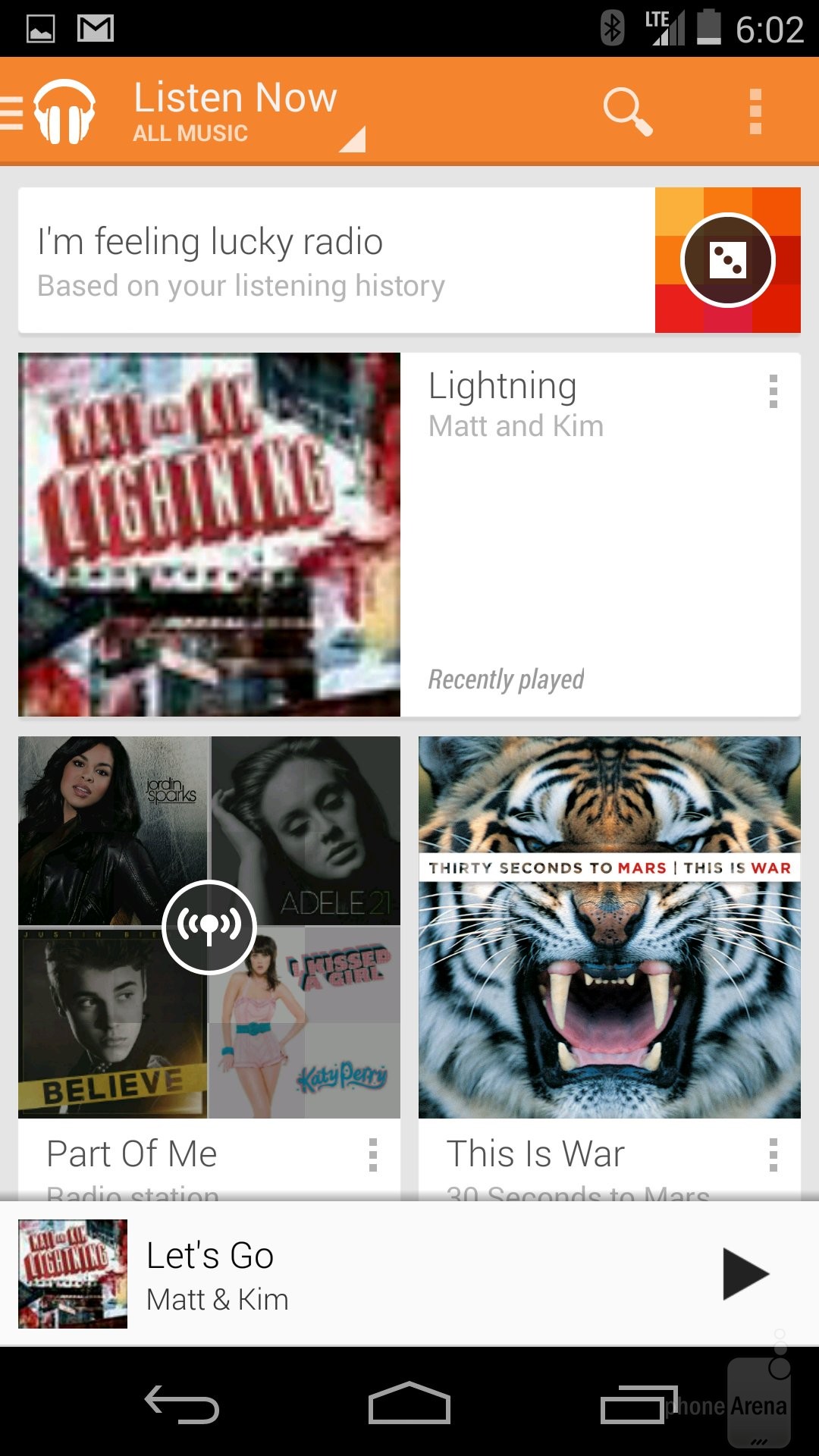The height and width of the screenshot is (1456, 819).
Task: Show options for This Is War album
Action: click(773, 1154)
